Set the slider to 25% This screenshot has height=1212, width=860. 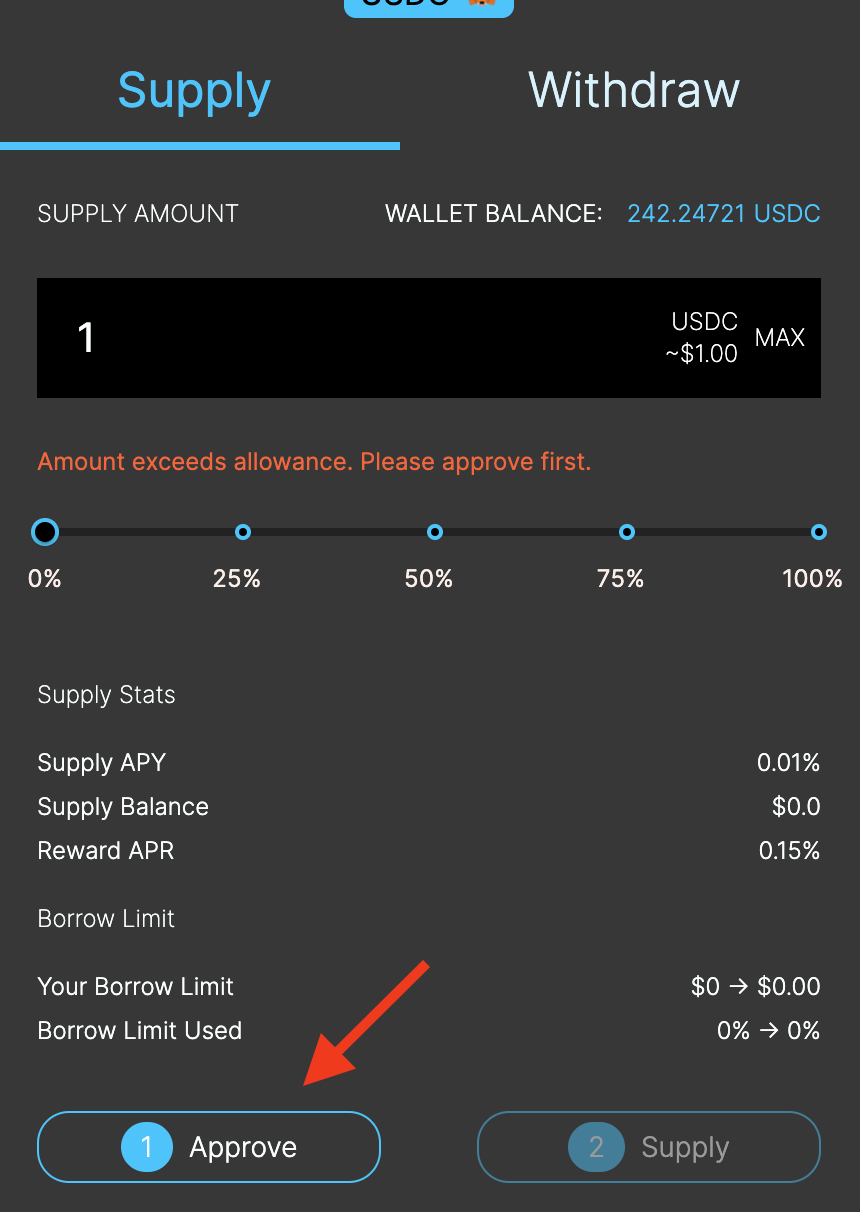(x=242, y=532)
